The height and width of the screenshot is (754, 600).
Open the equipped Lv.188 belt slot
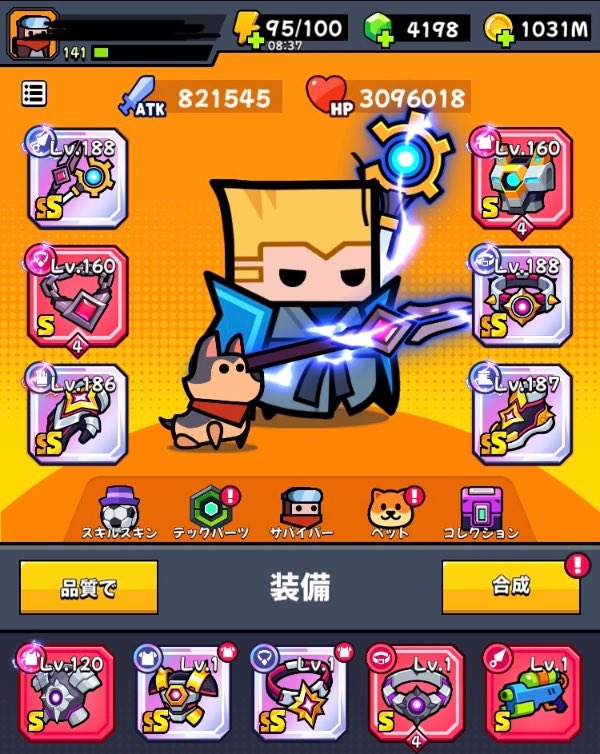click(522, 297)
